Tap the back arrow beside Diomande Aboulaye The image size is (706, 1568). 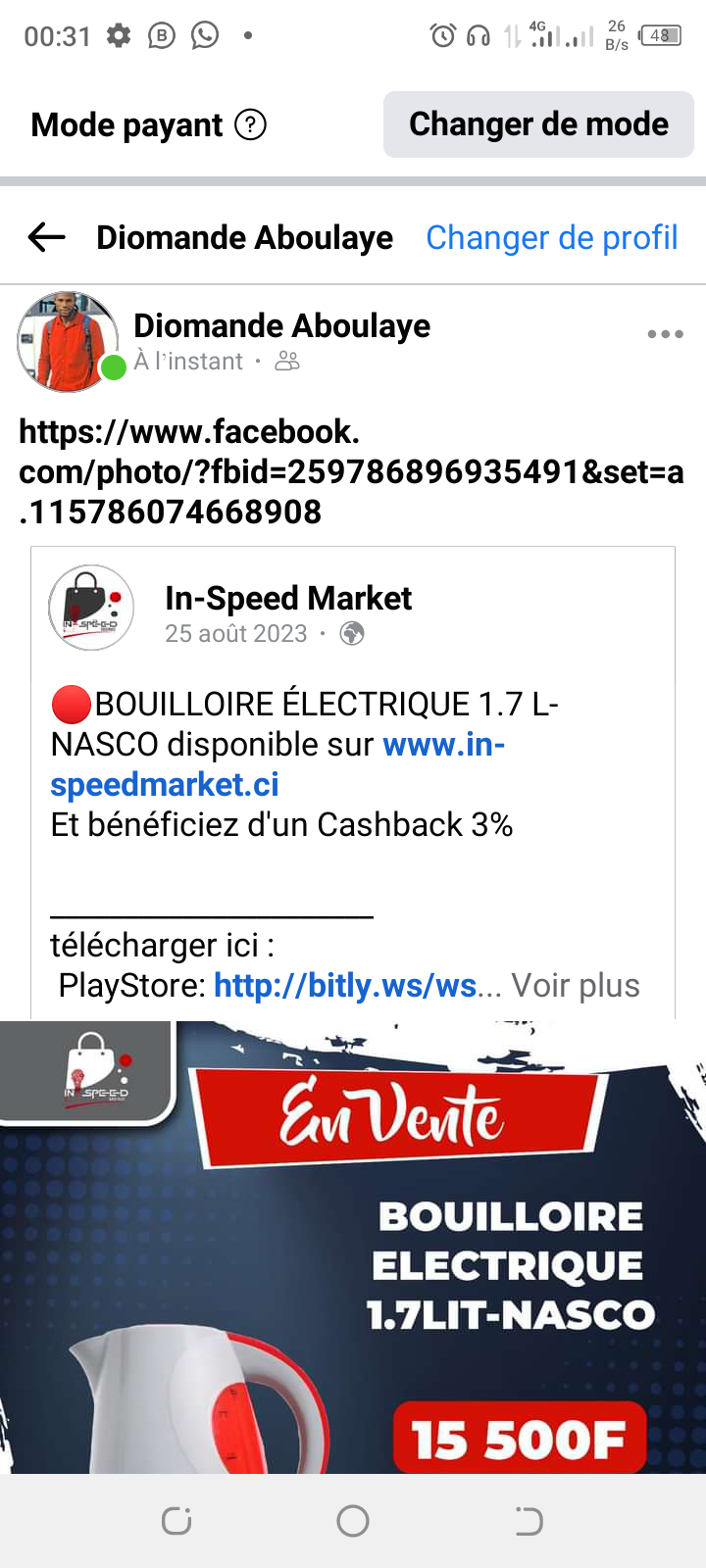coord(46,237)
